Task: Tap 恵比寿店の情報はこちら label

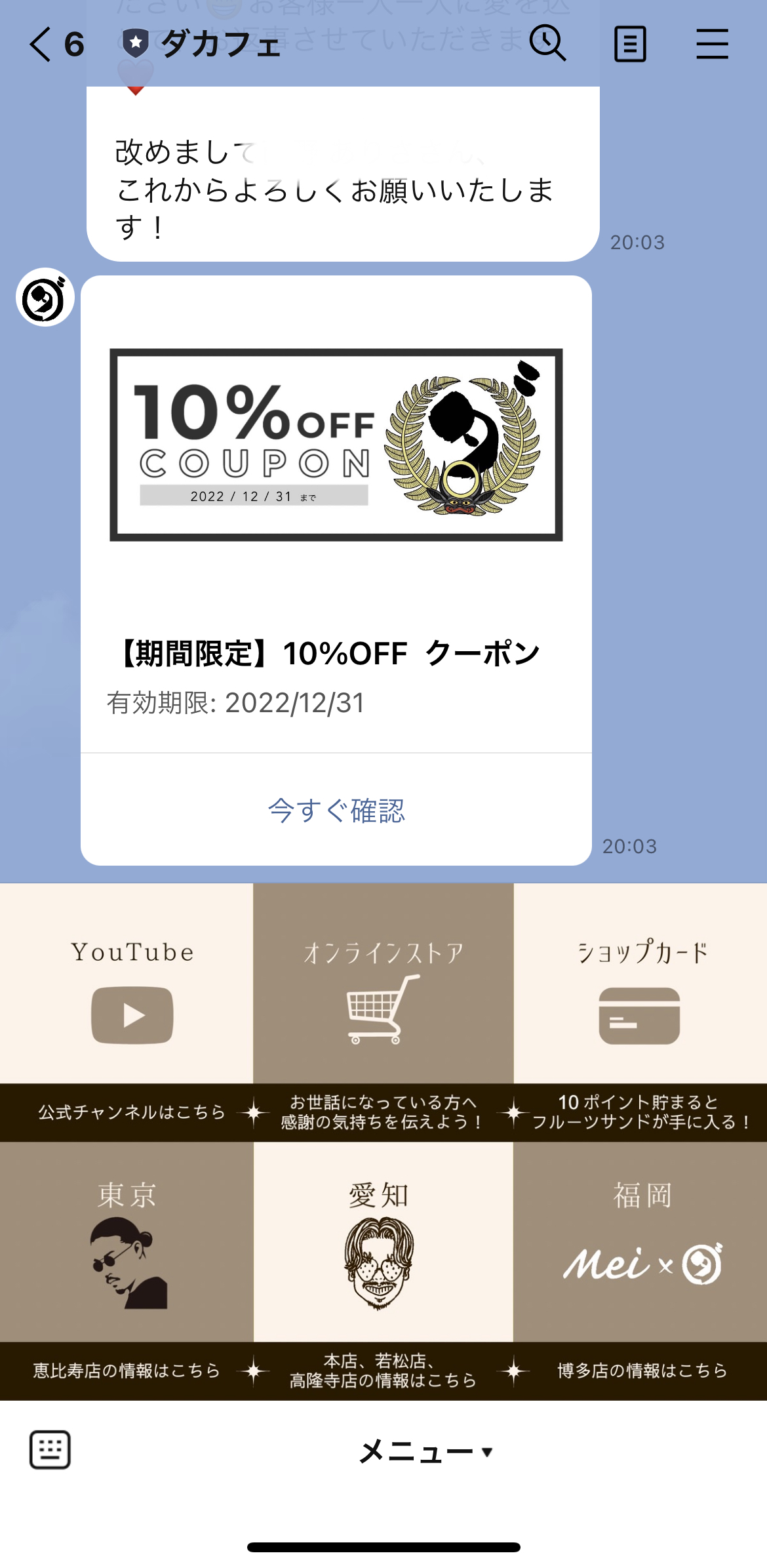Action: 128,1371
